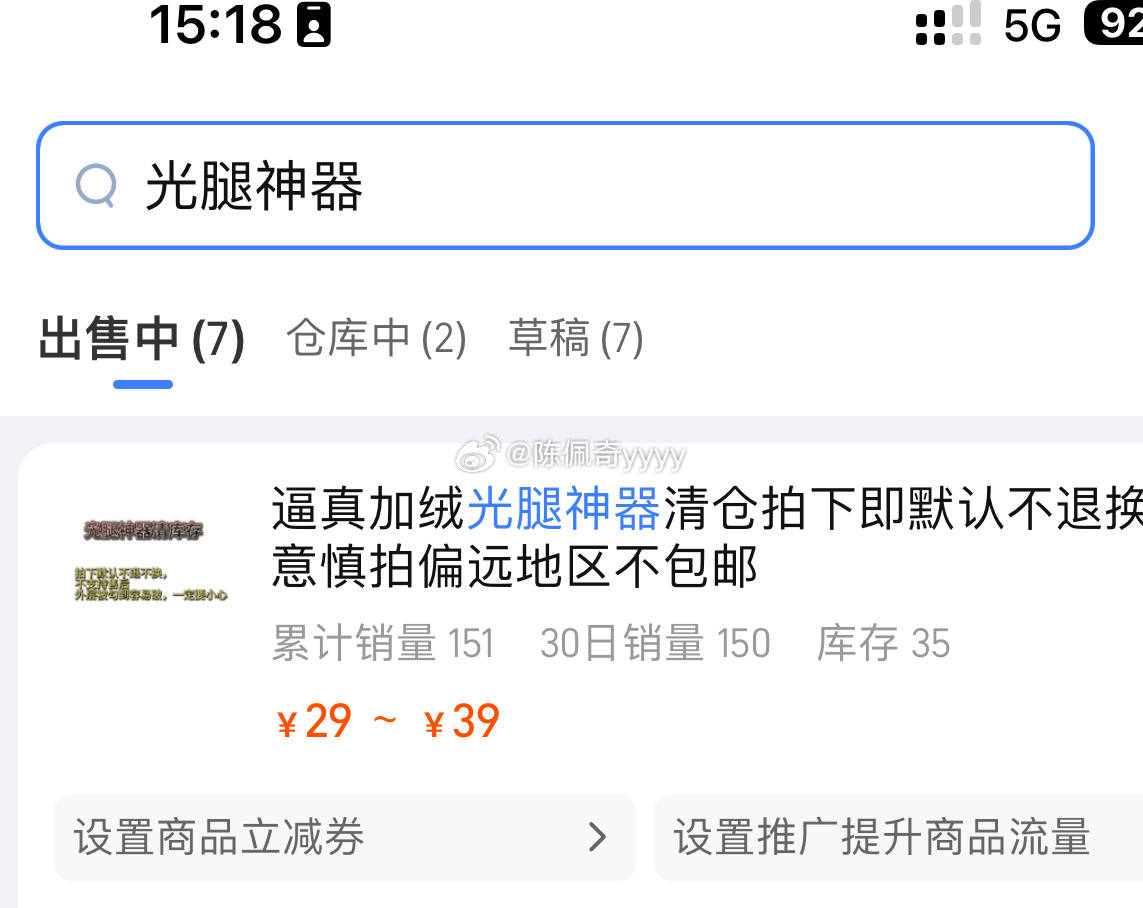Select the 出售中 tab
Viewport: 1143px width, 908px height.
[x=142, y=340]
